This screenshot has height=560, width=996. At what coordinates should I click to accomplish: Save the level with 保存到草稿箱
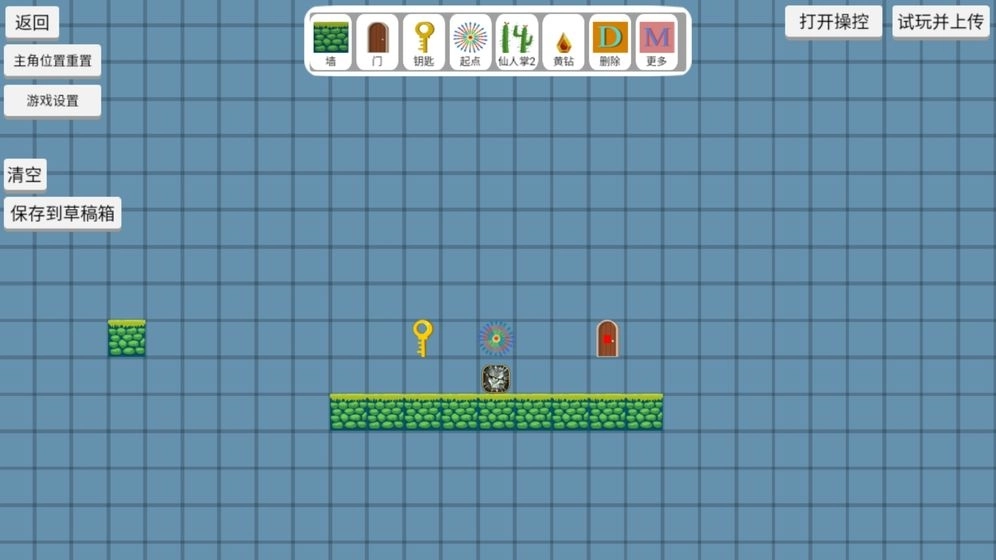[x=62, y=213]
